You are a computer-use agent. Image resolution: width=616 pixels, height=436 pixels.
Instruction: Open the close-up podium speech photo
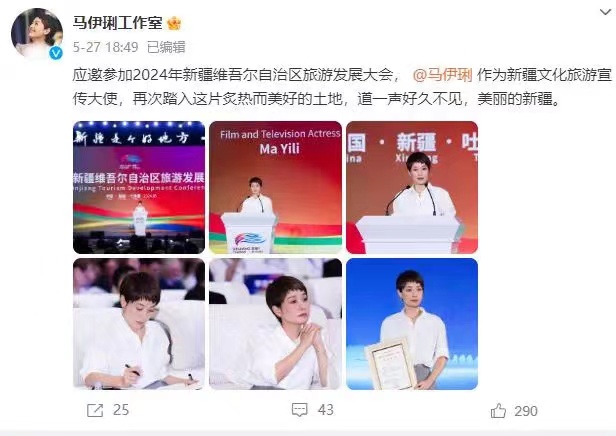412,187
